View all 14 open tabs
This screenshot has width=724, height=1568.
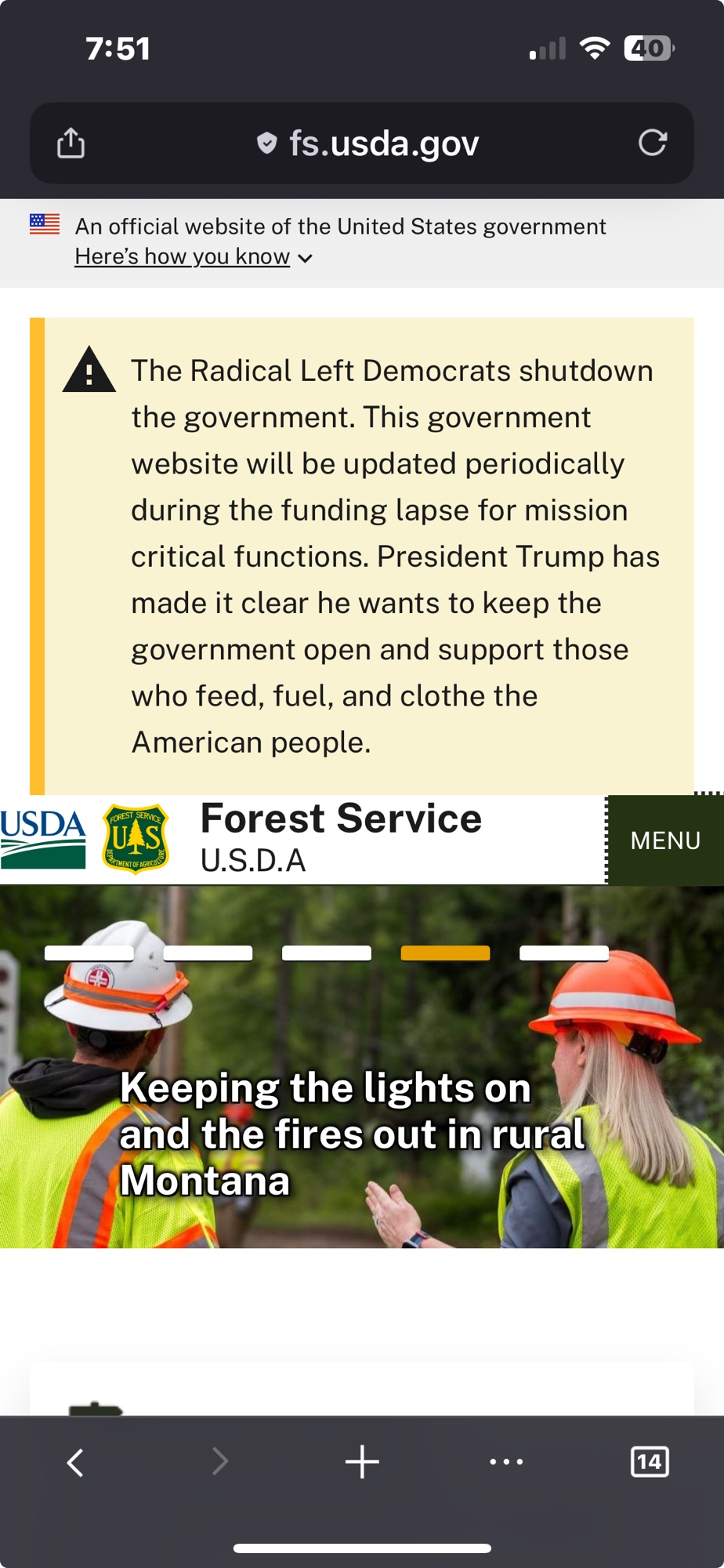[x=650, y=1462]
